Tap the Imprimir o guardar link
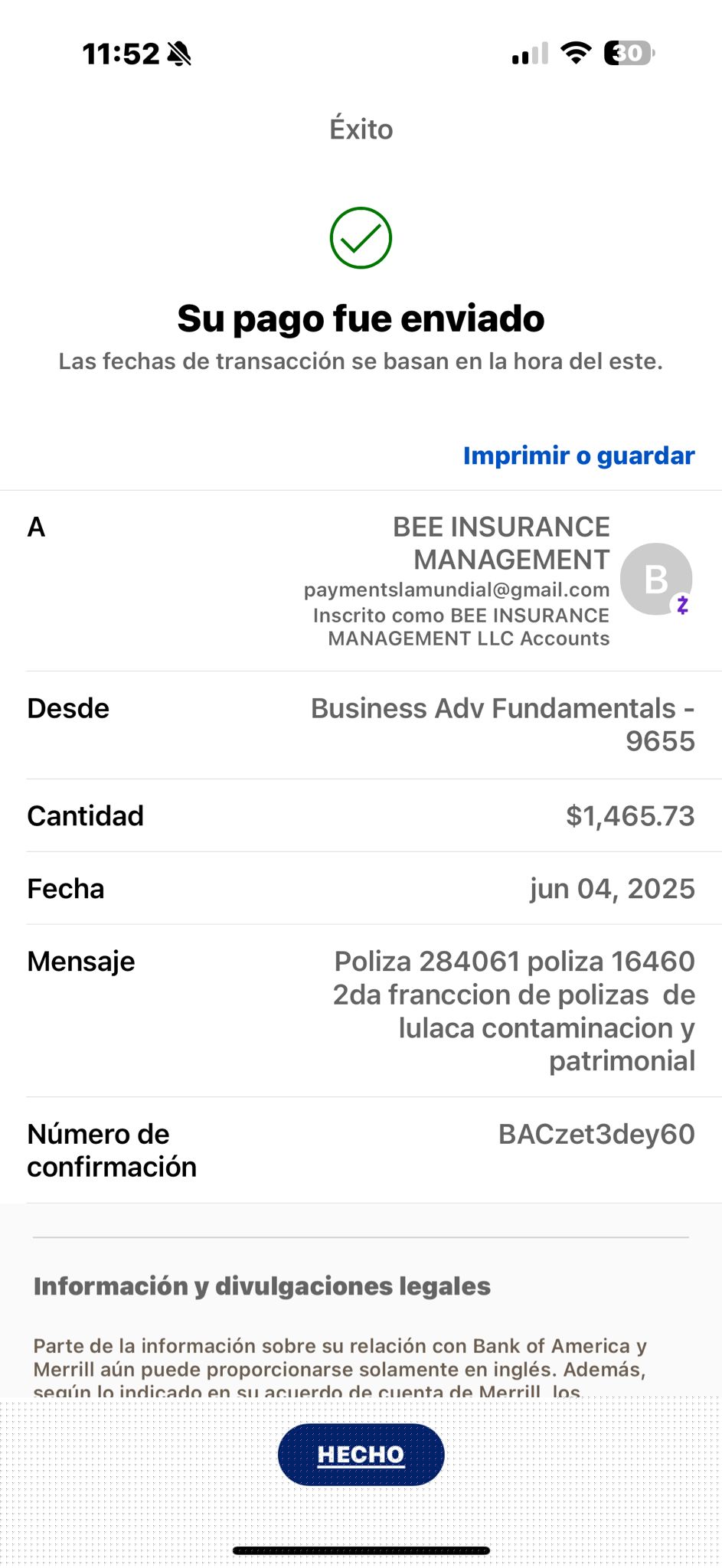Screen dimensions: 722x1568 (x=579, y=456)
